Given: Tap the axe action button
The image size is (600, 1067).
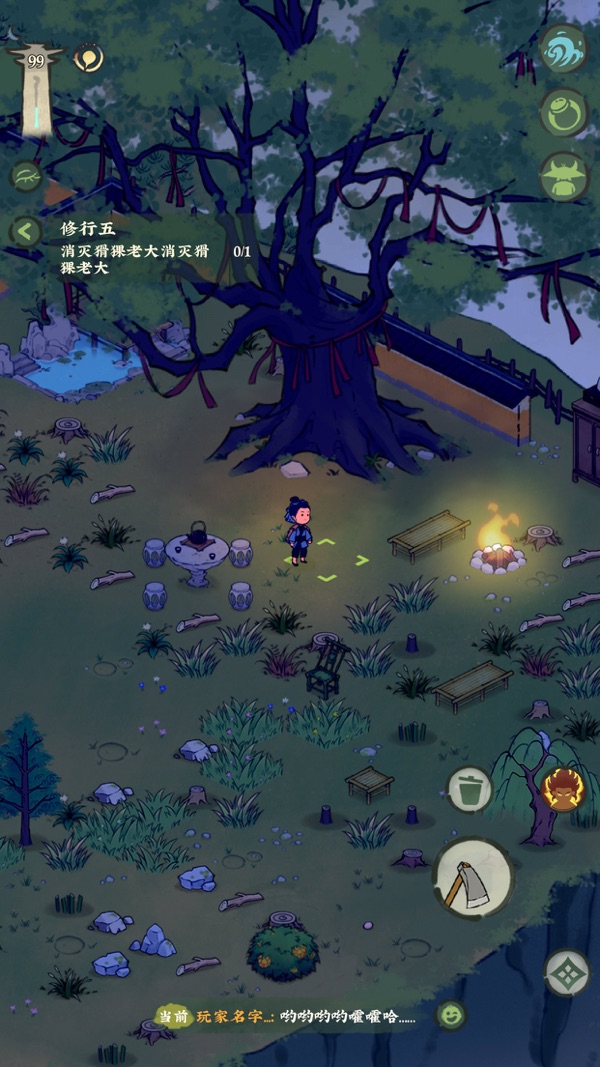Looking at the screenshot, I should coord(473,878).
